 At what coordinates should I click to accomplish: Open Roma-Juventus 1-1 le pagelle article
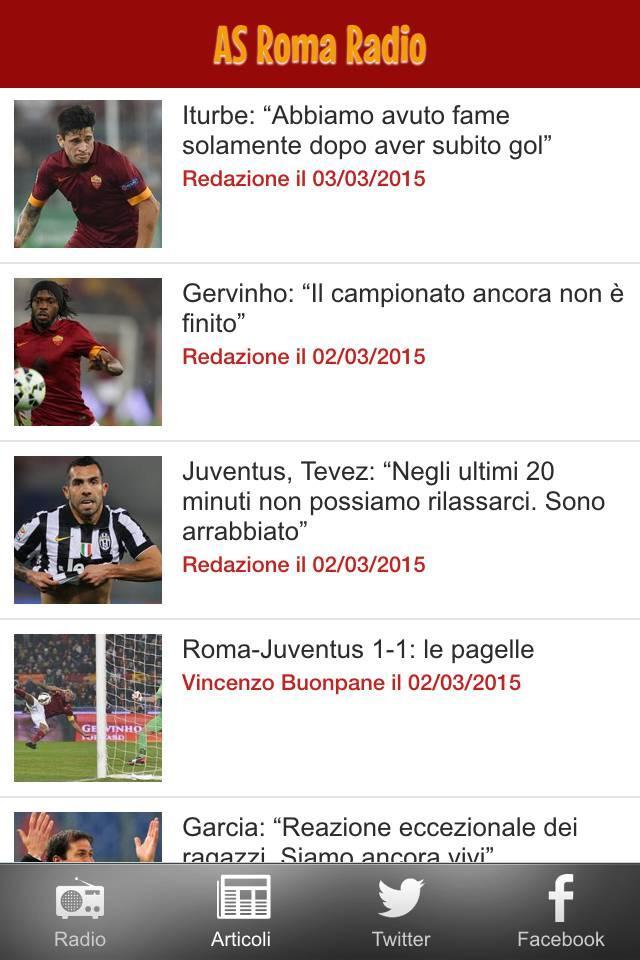(358, 650)
